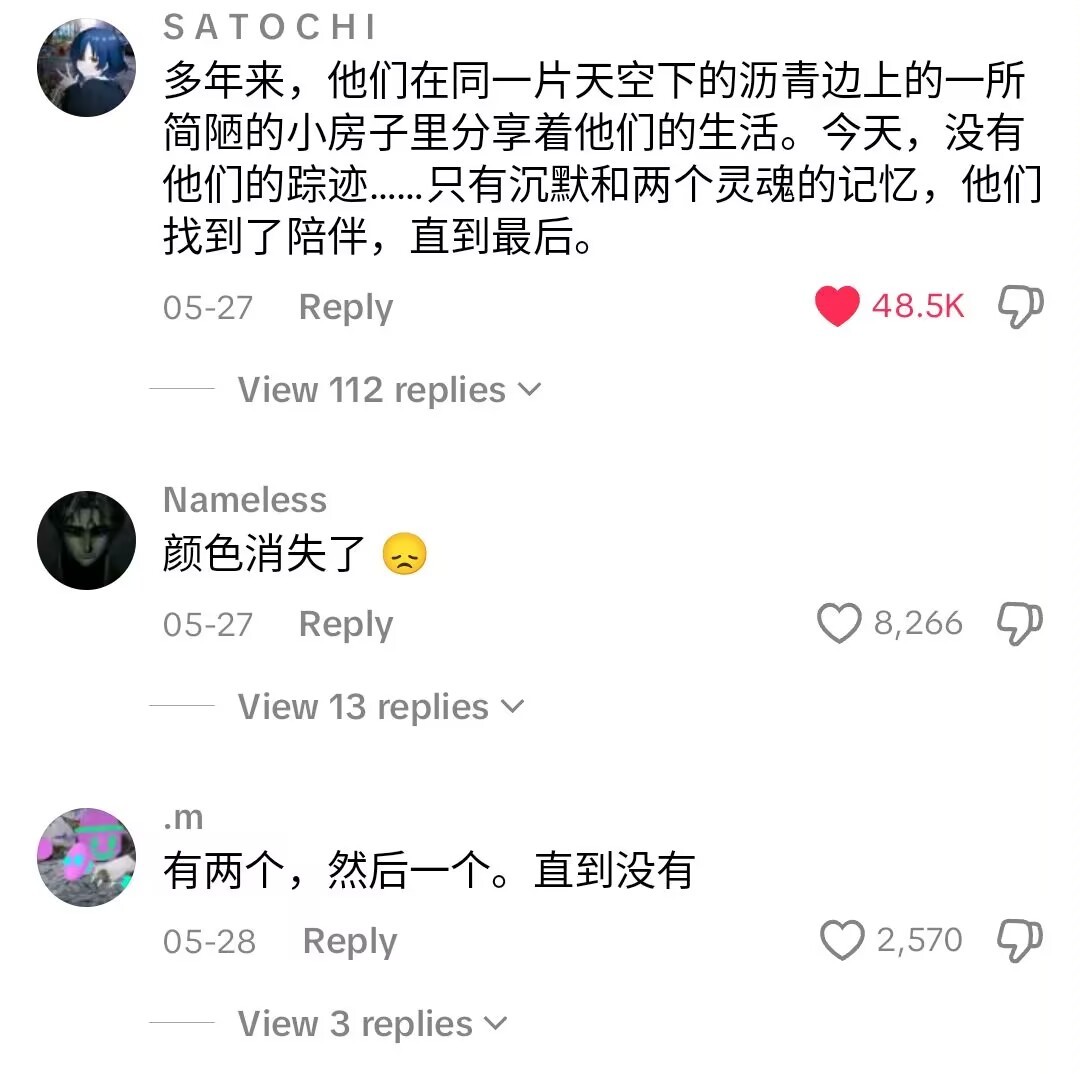Screen dimensions: 1080x1074
Task: Open SATOCHI's profile avatar
Action: tap(86, 69)
